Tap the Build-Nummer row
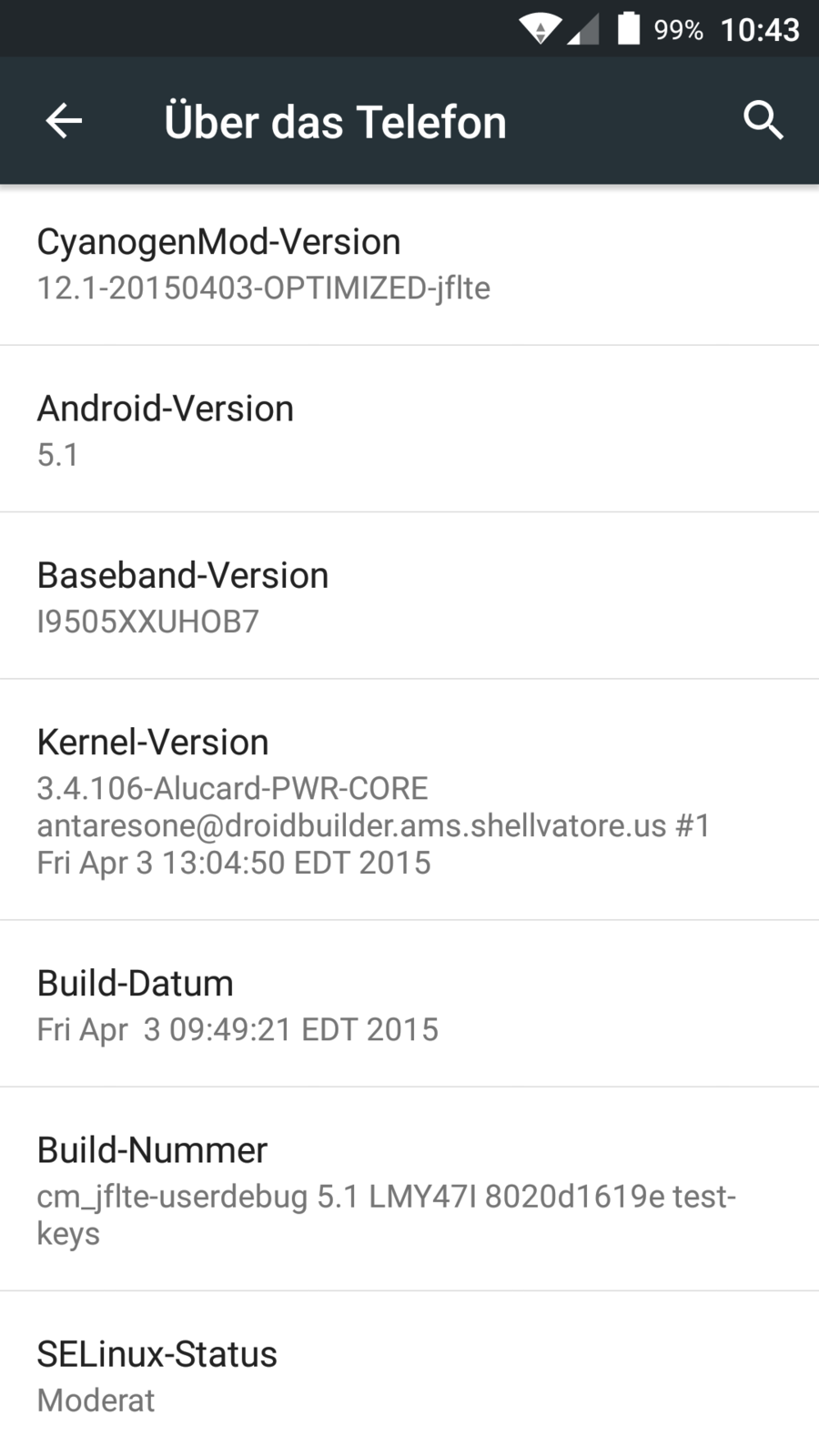Image resolution: width=819 pixels, height=1456 pixels. point(409,1189)
